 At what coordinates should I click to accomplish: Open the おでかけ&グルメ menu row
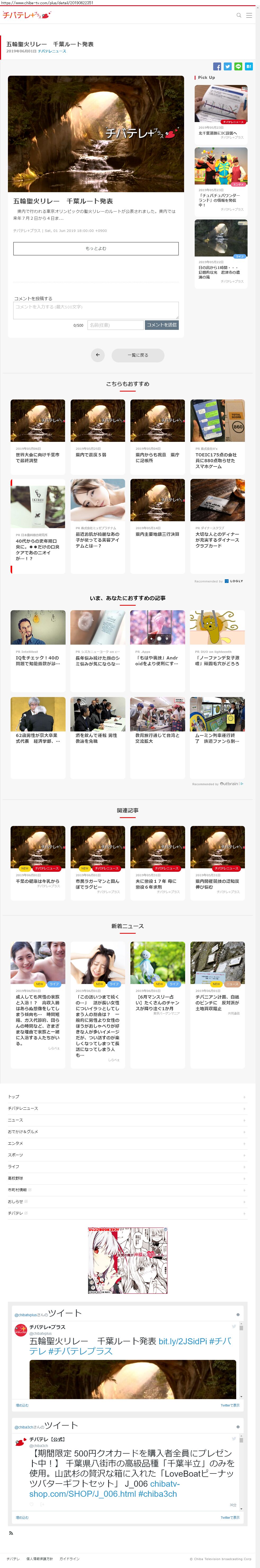click(x=23, y=1131)
